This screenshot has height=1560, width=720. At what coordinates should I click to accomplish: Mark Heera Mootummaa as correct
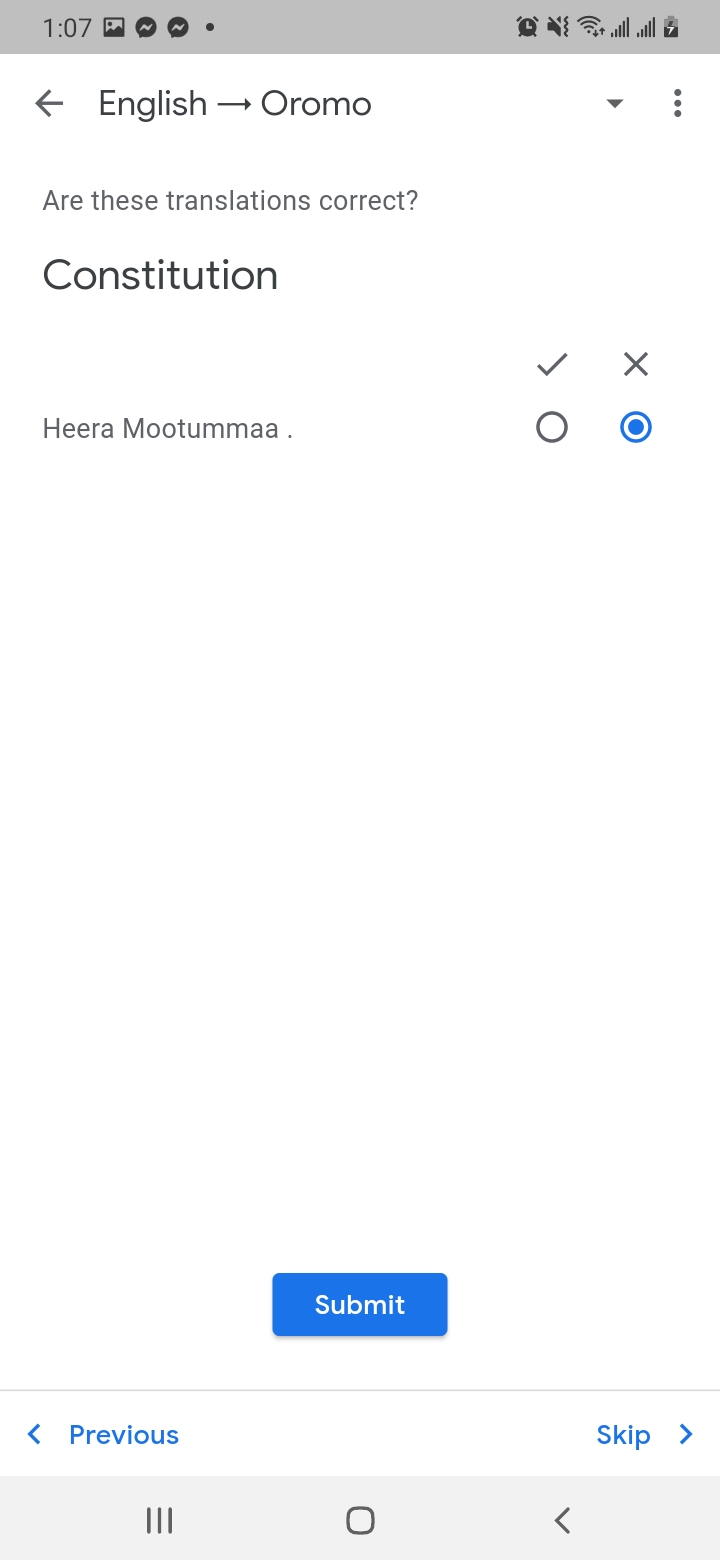(552, 428)
